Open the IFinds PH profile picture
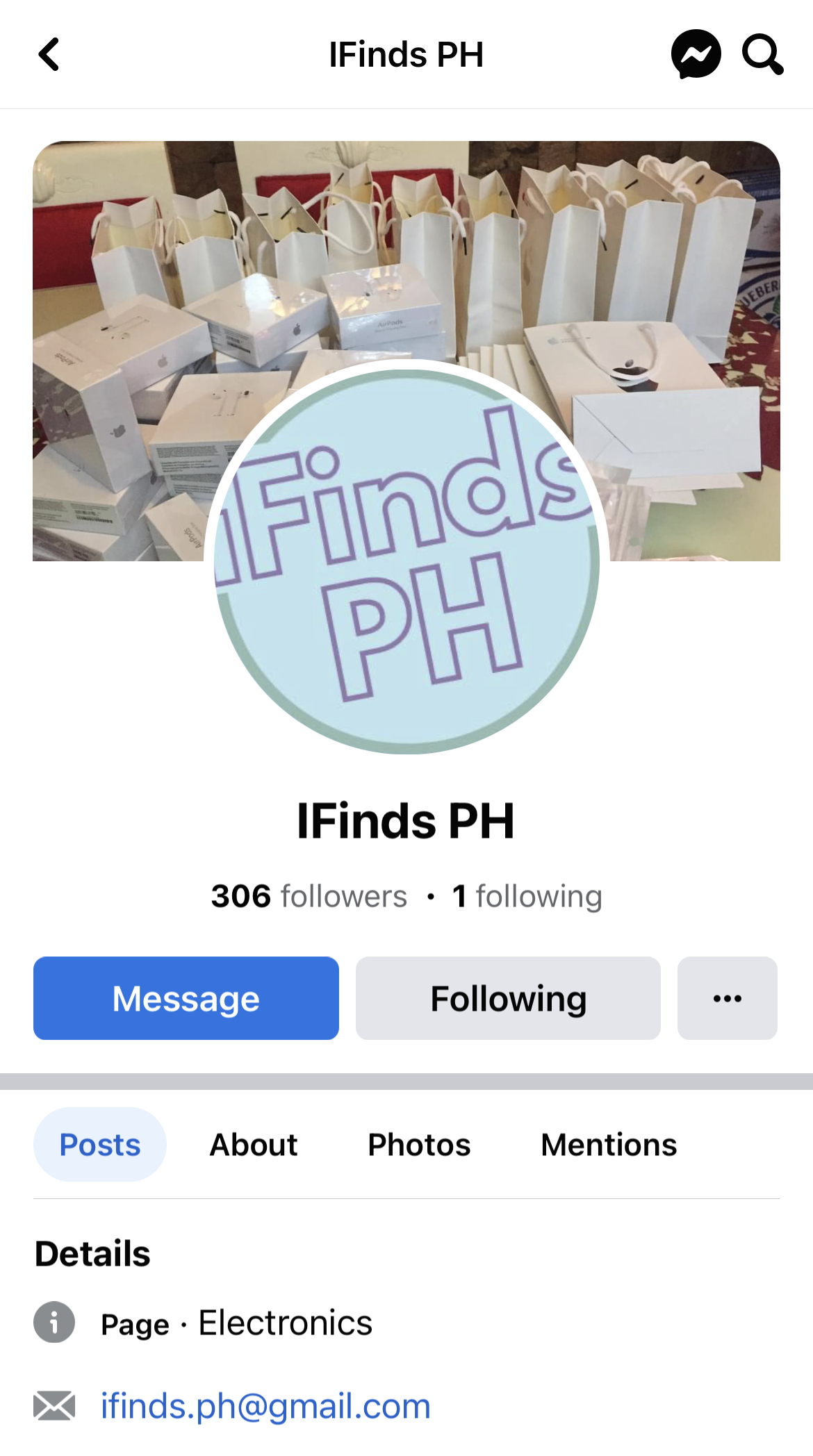The height and width of the screenshot is (1456, 813). point(406,561)
